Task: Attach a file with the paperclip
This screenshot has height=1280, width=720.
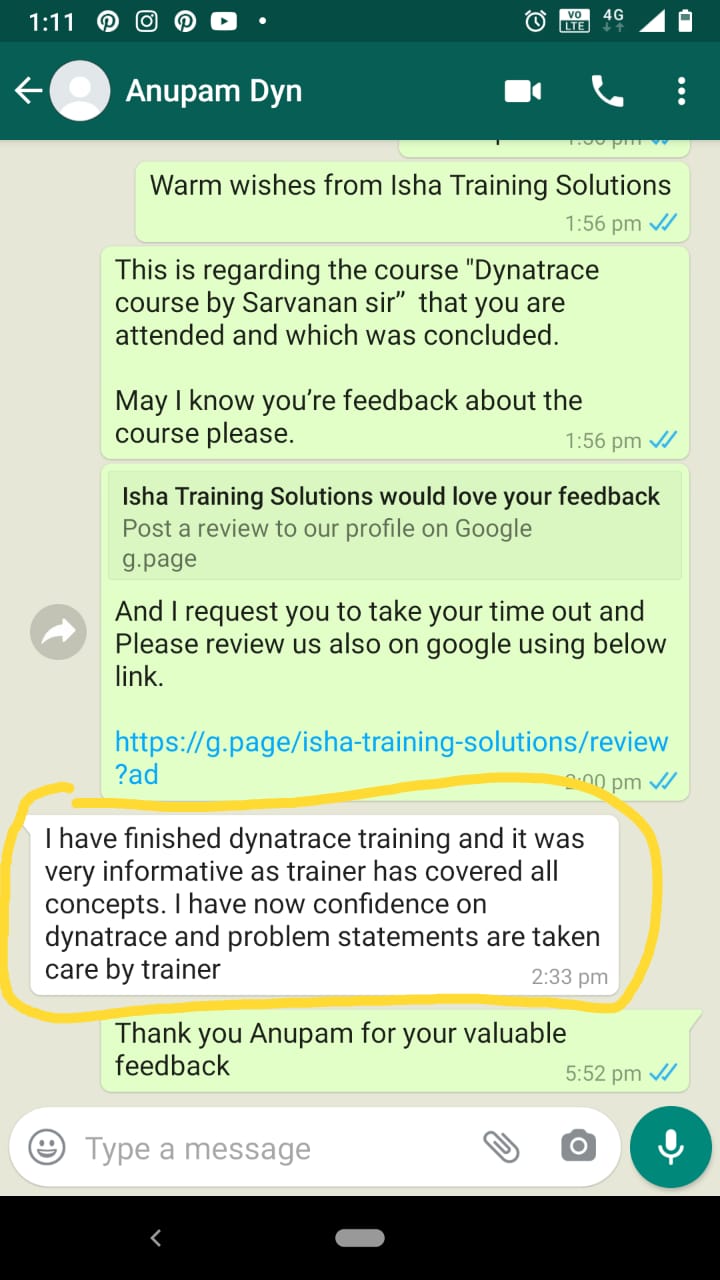Action: 501,1147
